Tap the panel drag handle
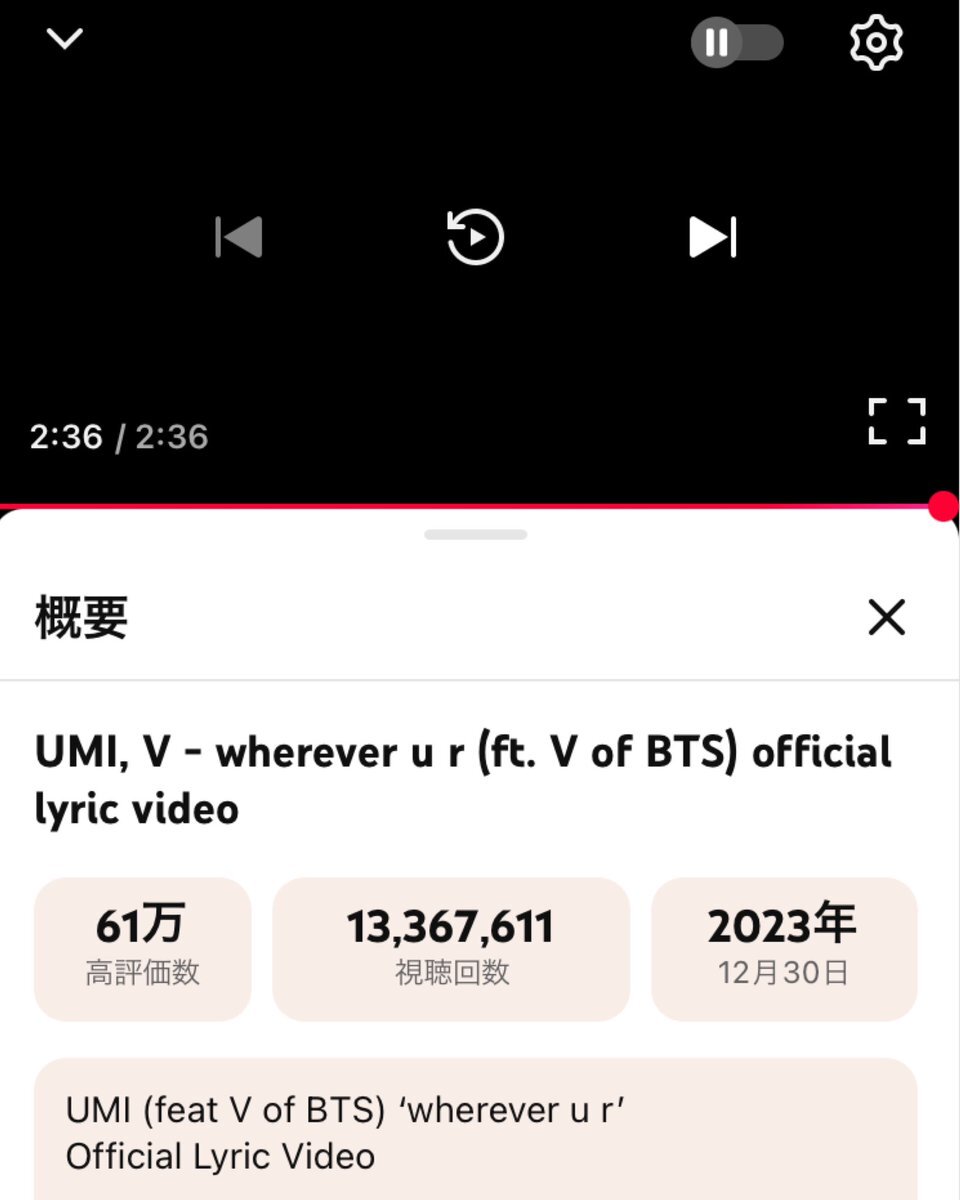960x1200 pixels. (x=475, y=535)
